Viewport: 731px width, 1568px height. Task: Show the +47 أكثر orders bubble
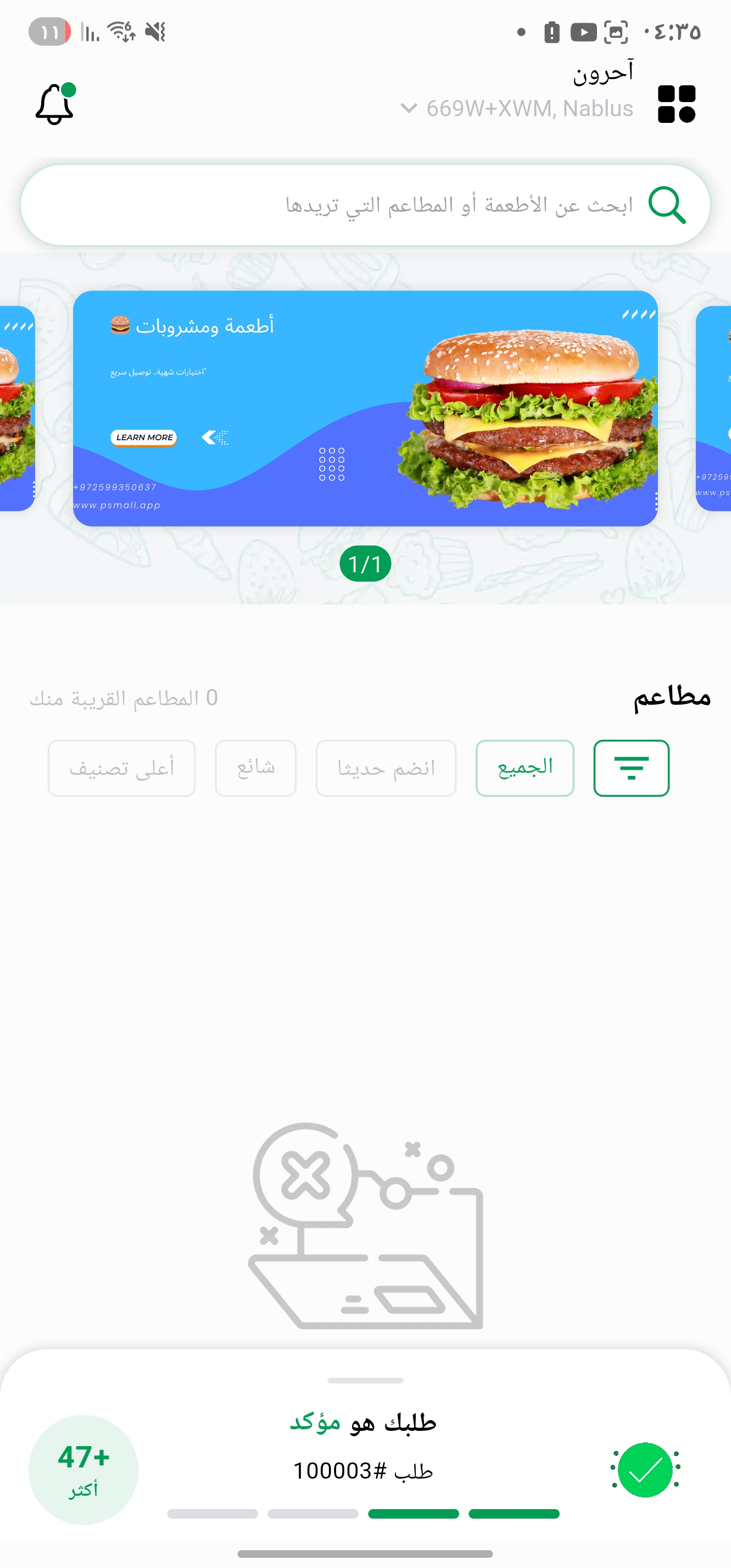(x=83, y=1469)
